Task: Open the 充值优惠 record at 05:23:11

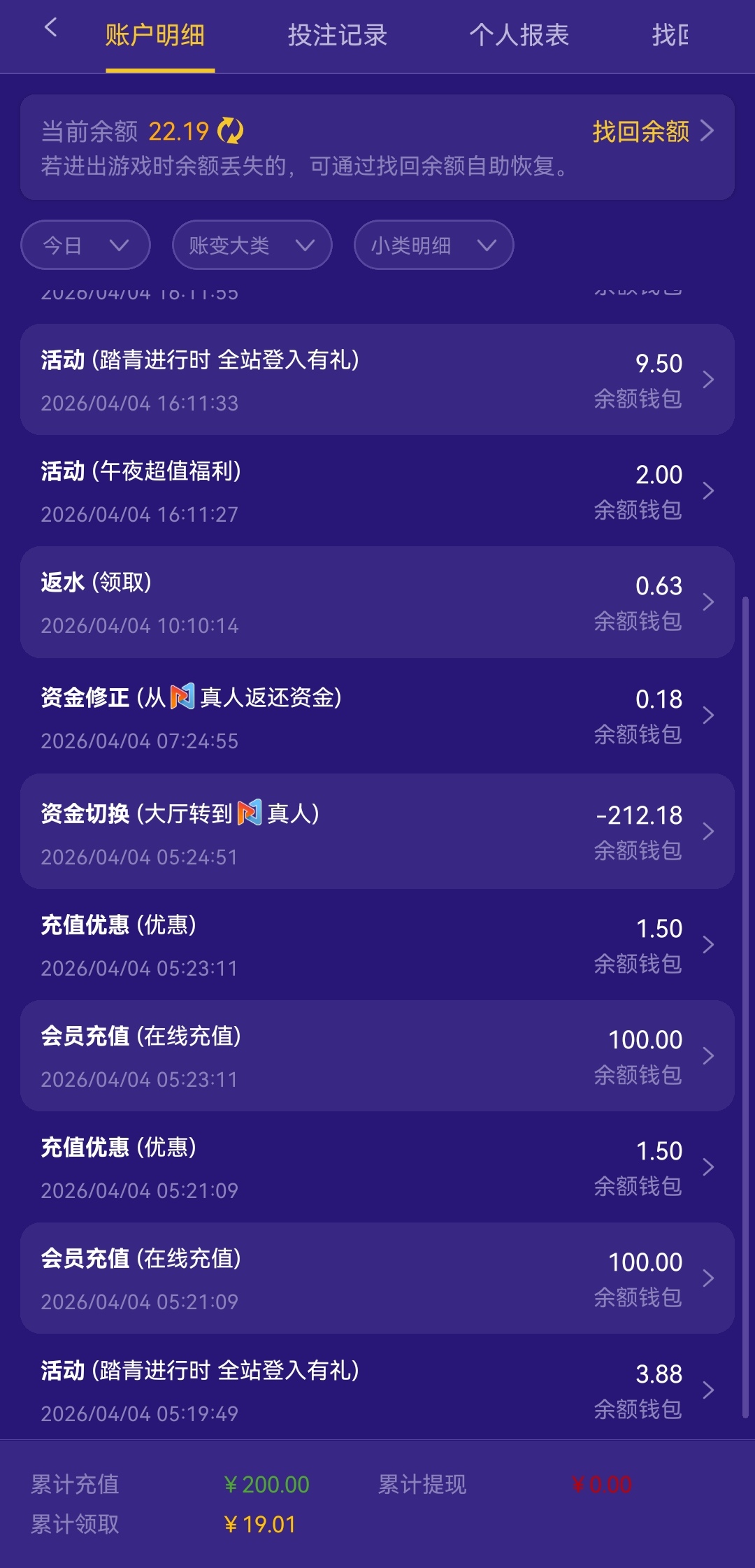Action: (377, 945)
